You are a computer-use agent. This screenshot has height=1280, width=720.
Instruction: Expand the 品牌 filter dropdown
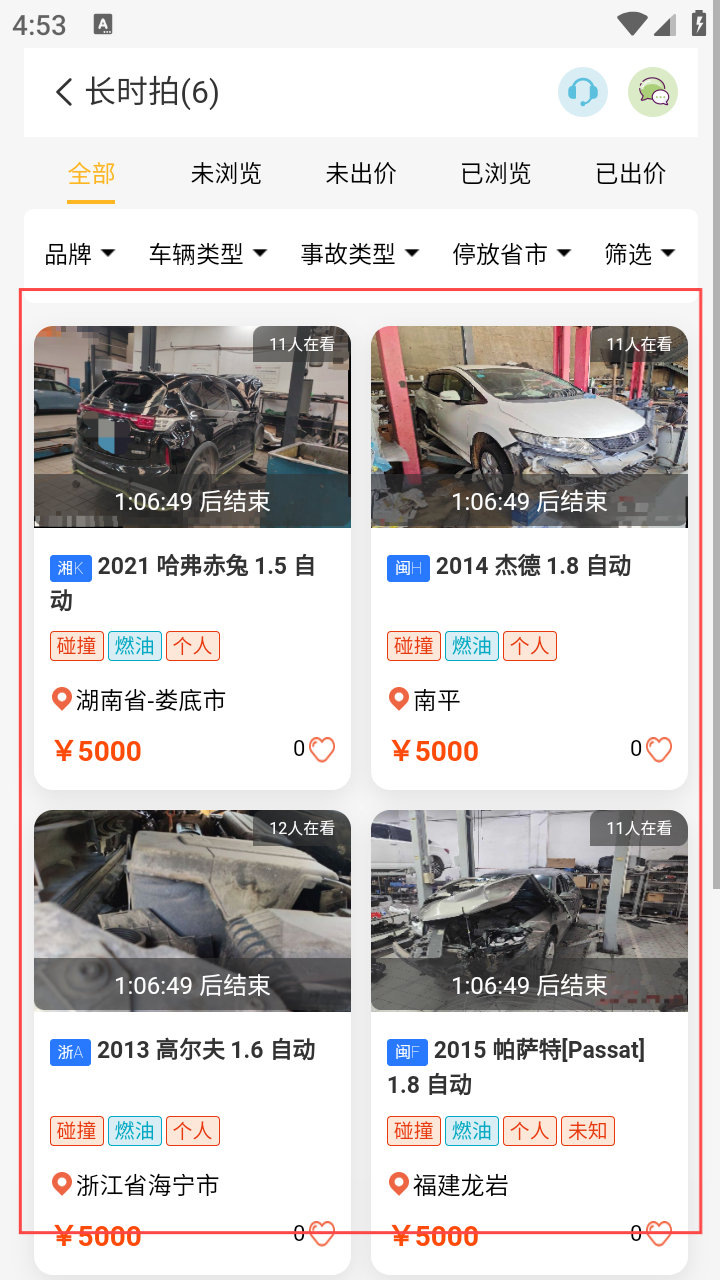click(x=80, y=254)
